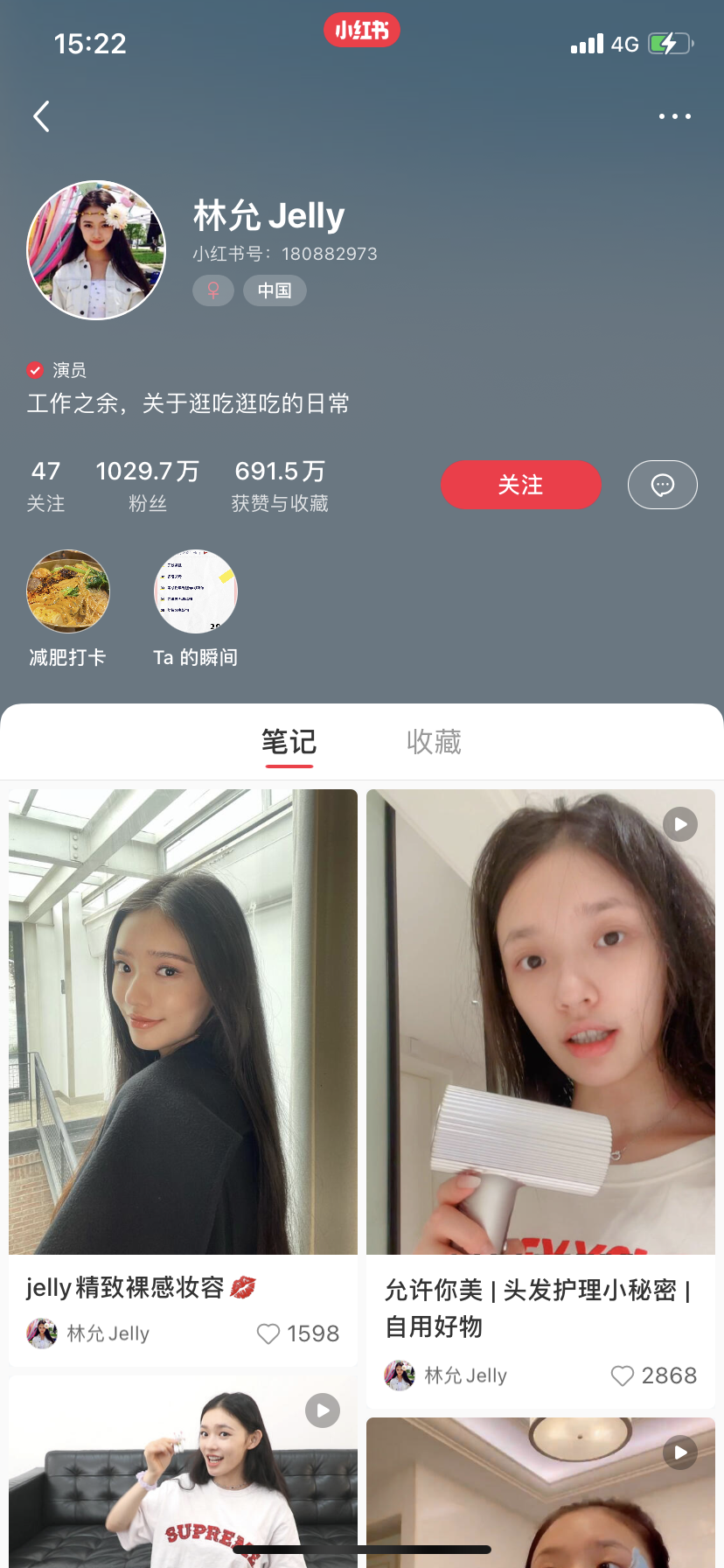View 林允 Jelly's profile avatar

point(96,250)
